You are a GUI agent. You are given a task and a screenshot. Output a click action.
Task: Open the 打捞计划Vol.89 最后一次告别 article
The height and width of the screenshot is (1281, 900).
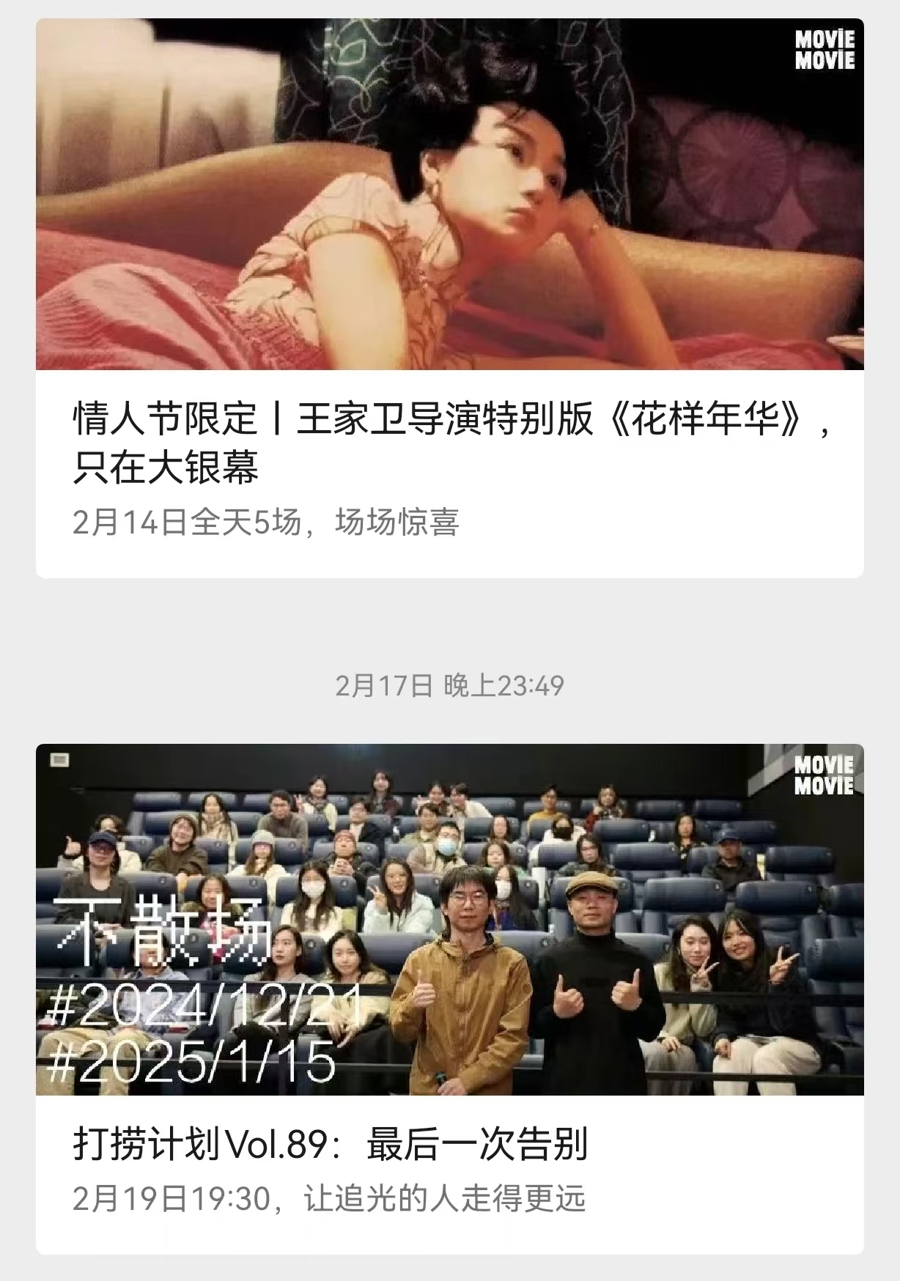[330, 1144]
